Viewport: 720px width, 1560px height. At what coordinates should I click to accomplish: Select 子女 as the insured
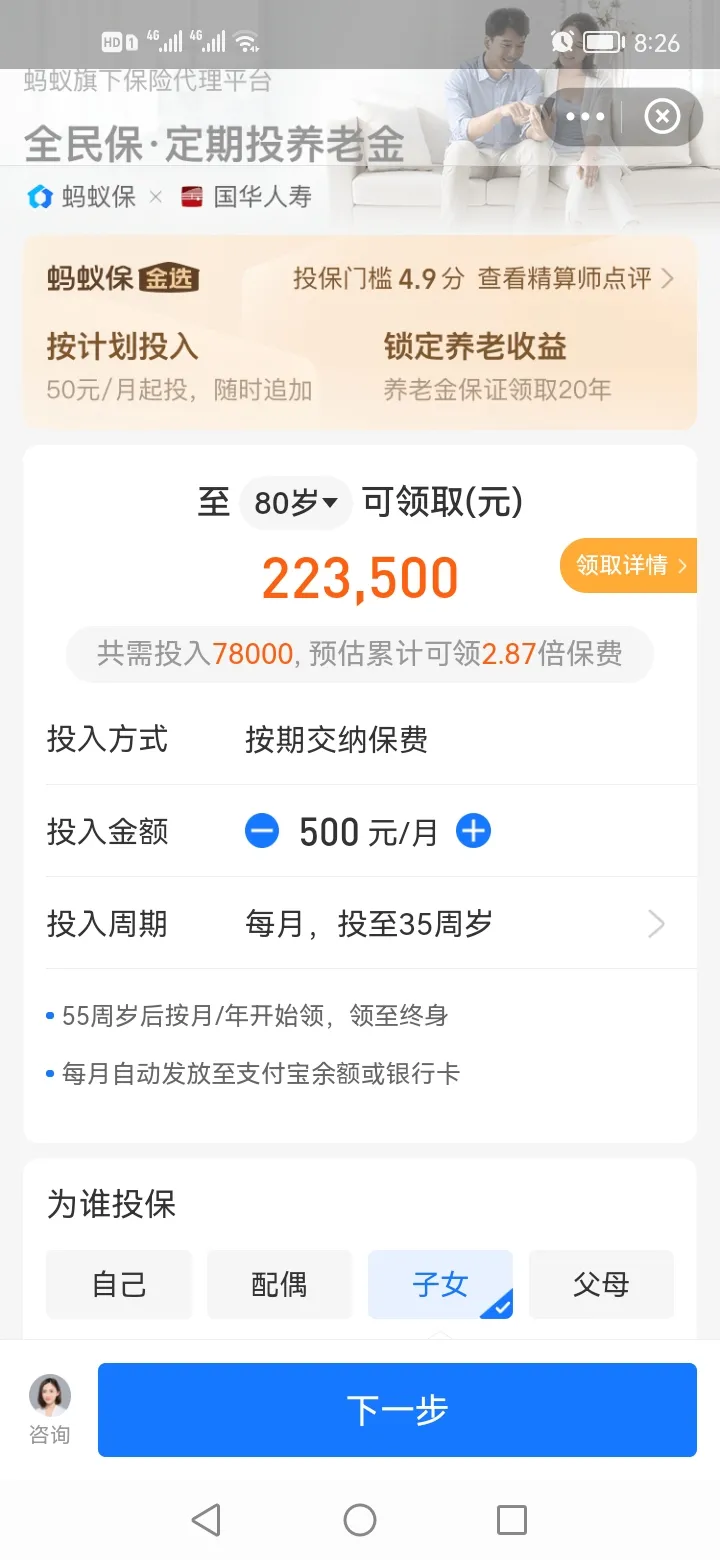[440, 1284]
